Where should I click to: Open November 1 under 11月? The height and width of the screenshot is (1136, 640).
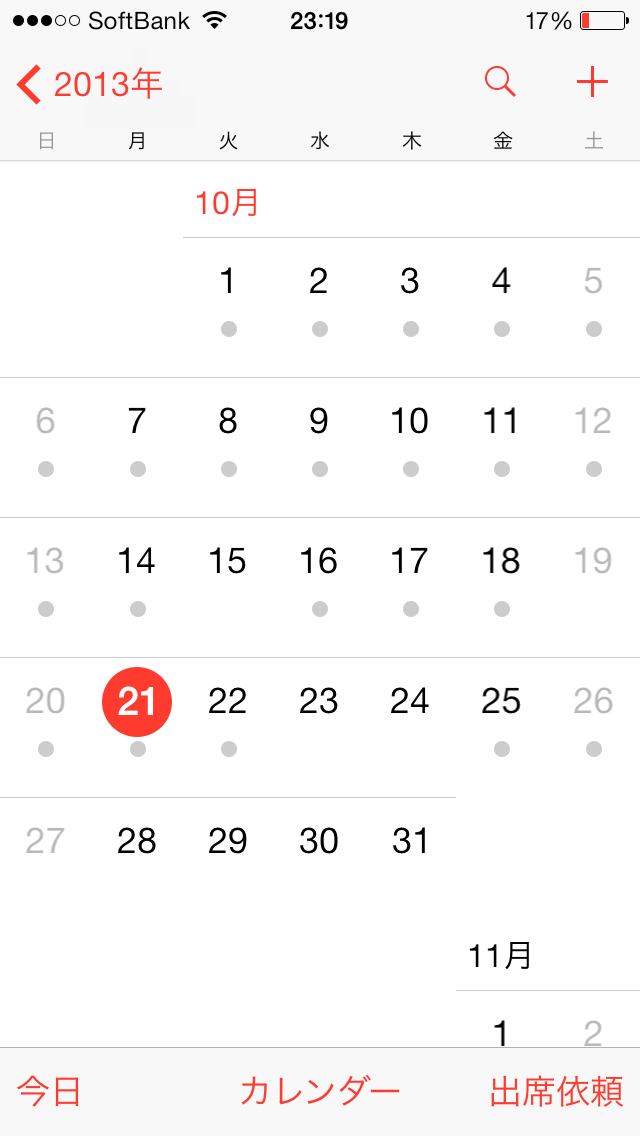click(502, 1034)
